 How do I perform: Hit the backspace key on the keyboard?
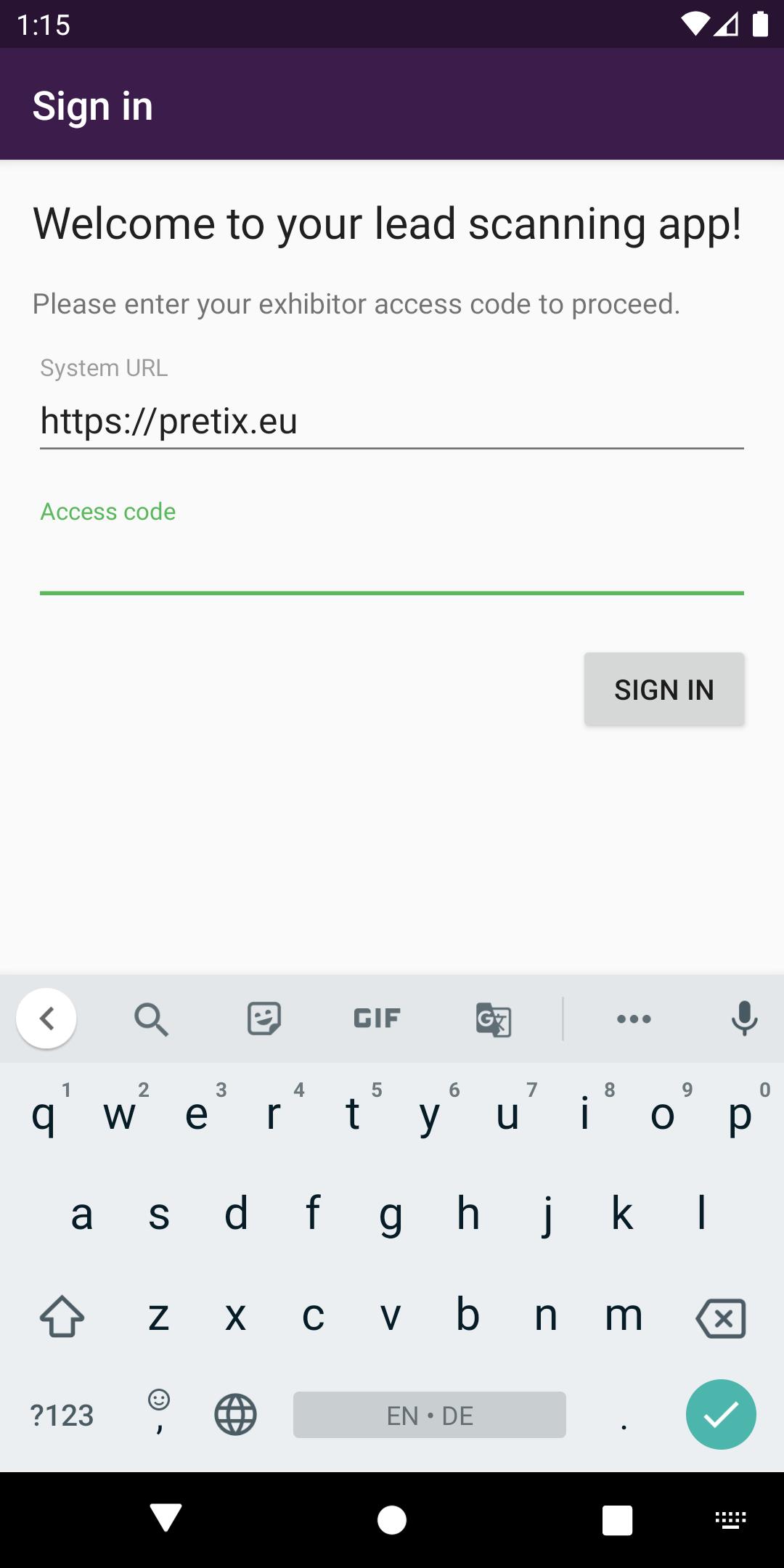720,1318
